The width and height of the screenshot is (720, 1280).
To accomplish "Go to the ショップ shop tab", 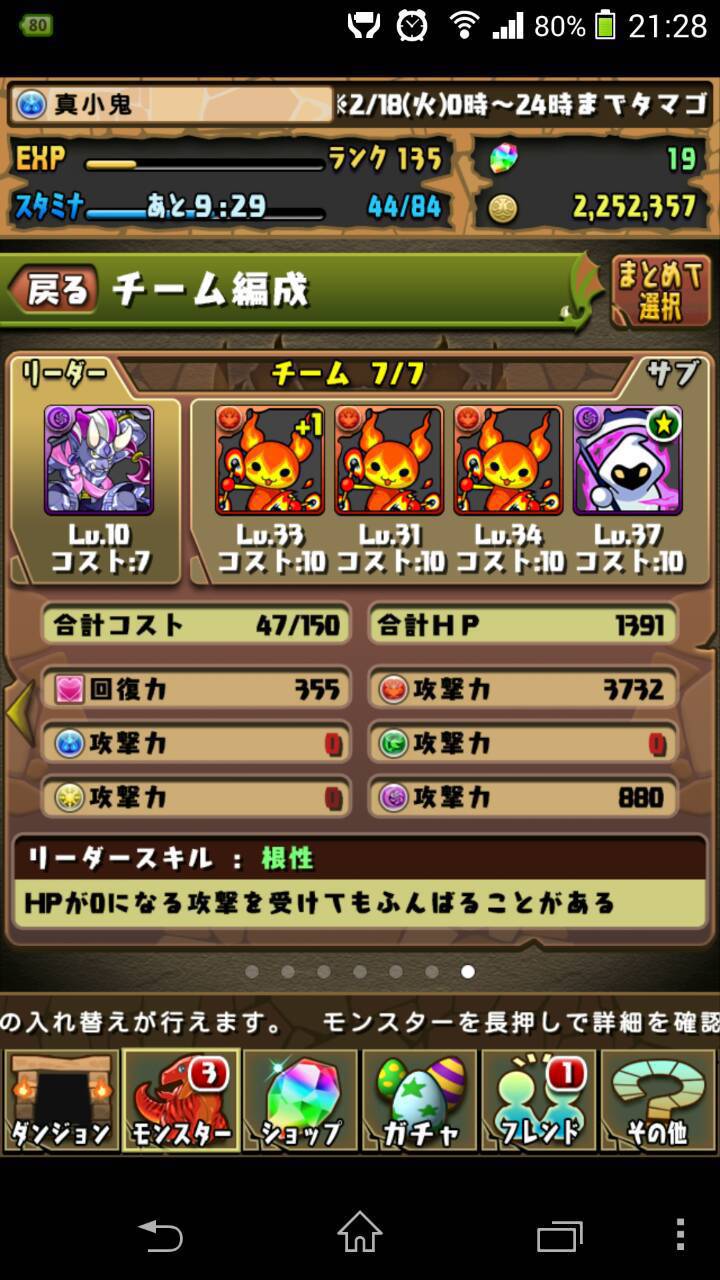I will click(300, 1101).
